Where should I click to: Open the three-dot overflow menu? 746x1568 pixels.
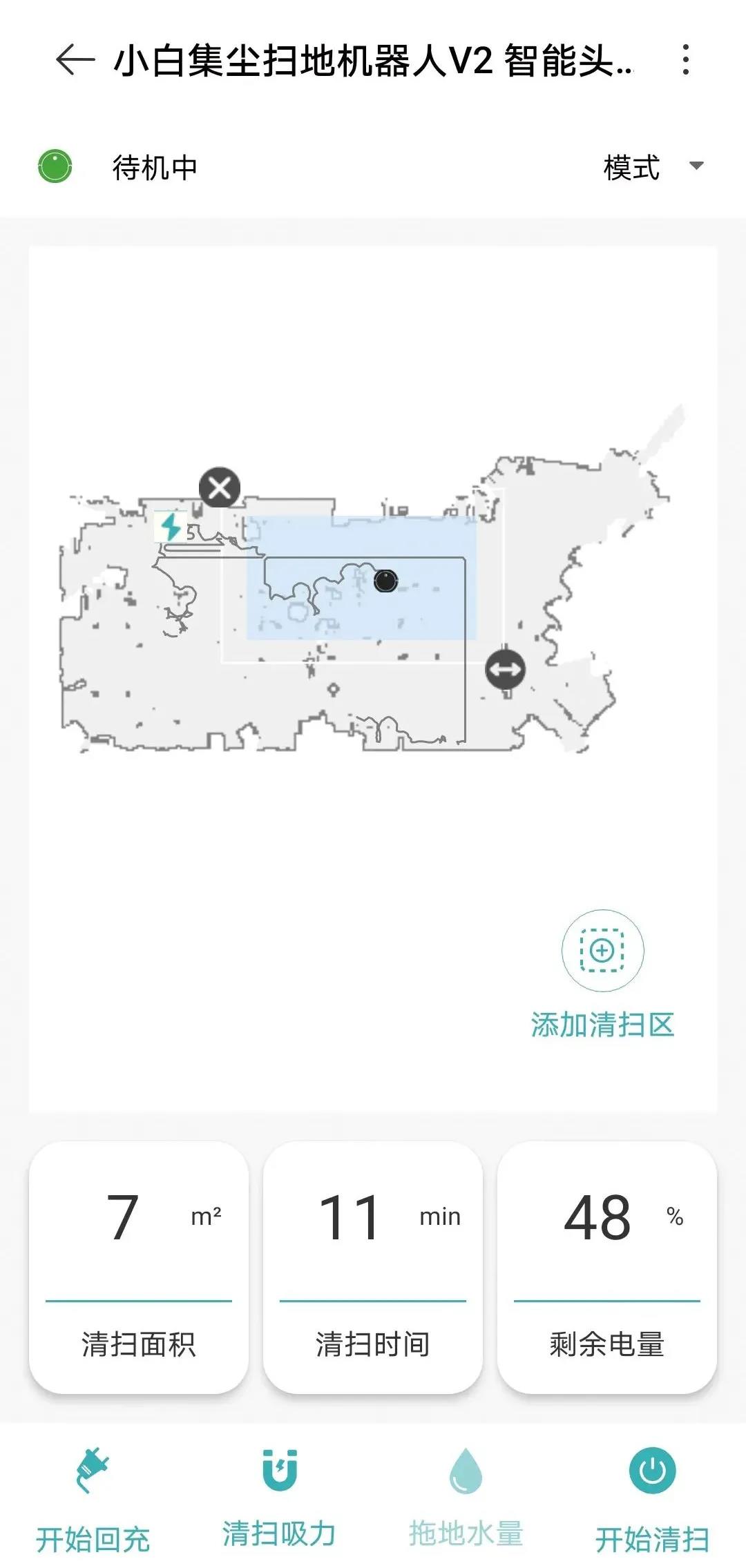click(x=685, y=60)
